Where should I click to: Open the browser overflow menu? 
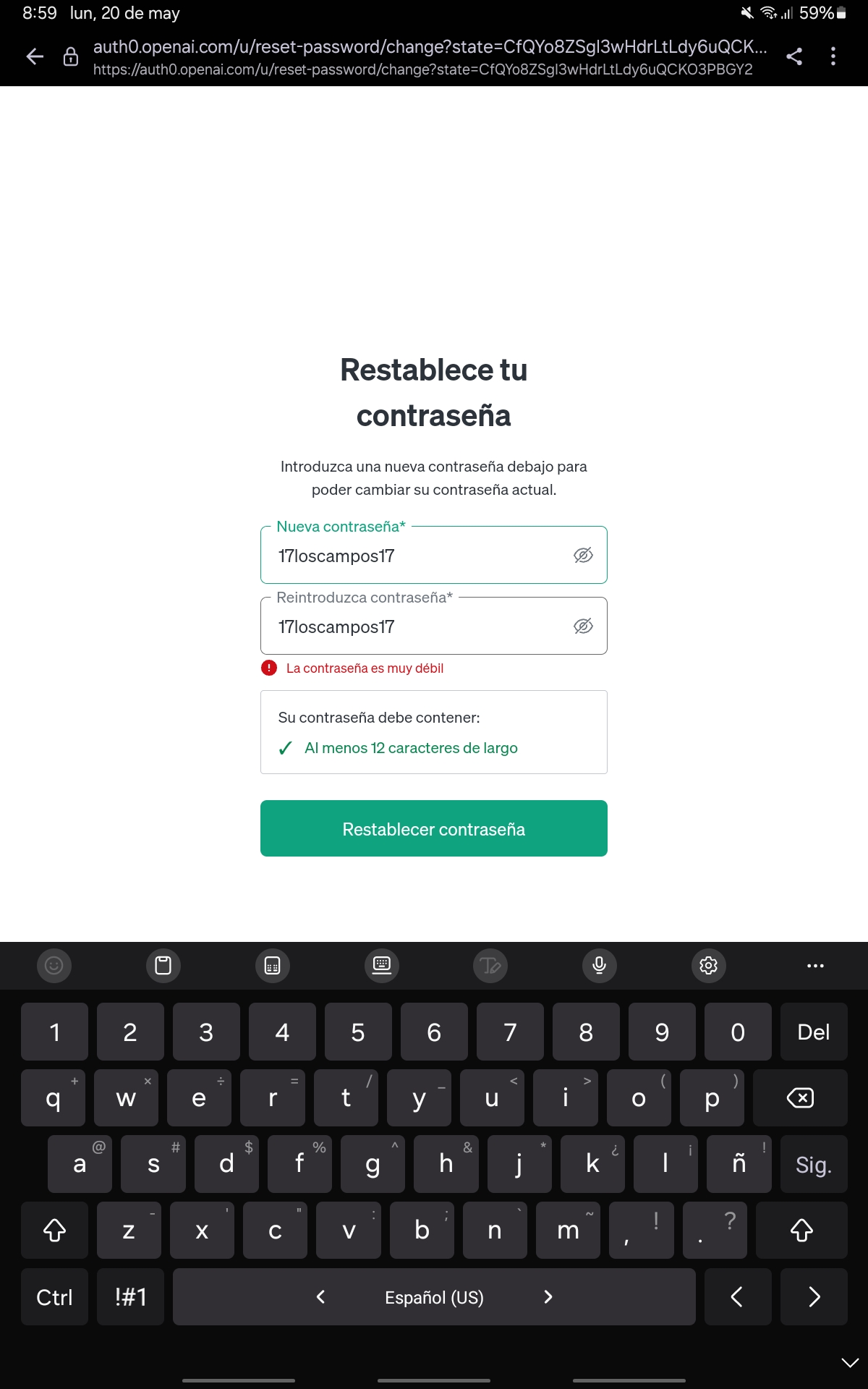click(x=833, y=56)
